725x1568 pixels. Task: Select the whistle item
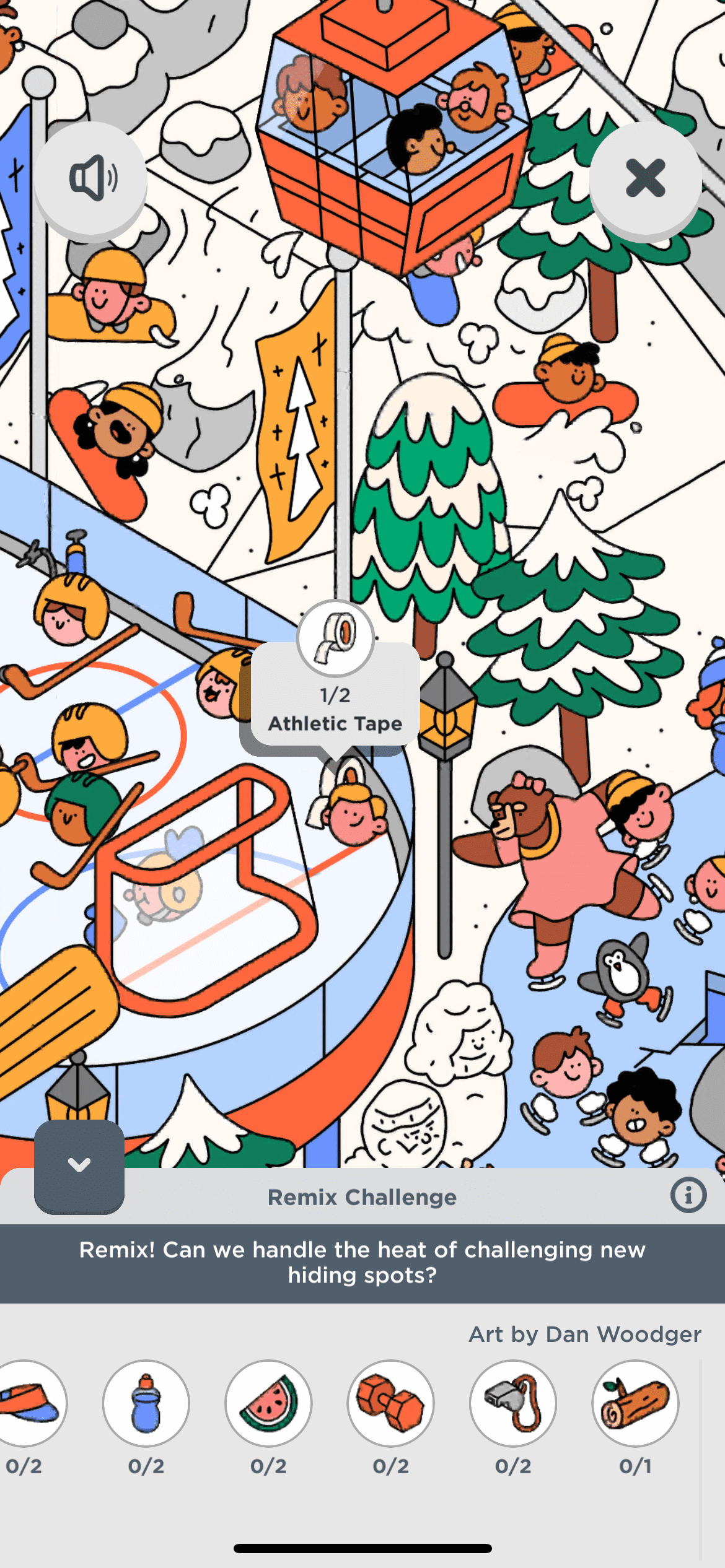tap(512, 1403)
